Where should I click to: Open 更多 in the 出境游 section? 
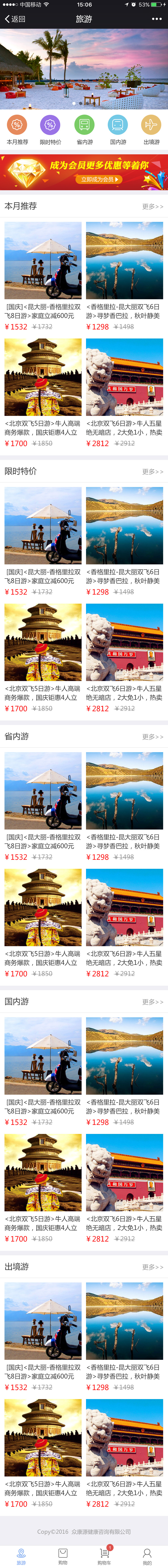pos(152,1267)
